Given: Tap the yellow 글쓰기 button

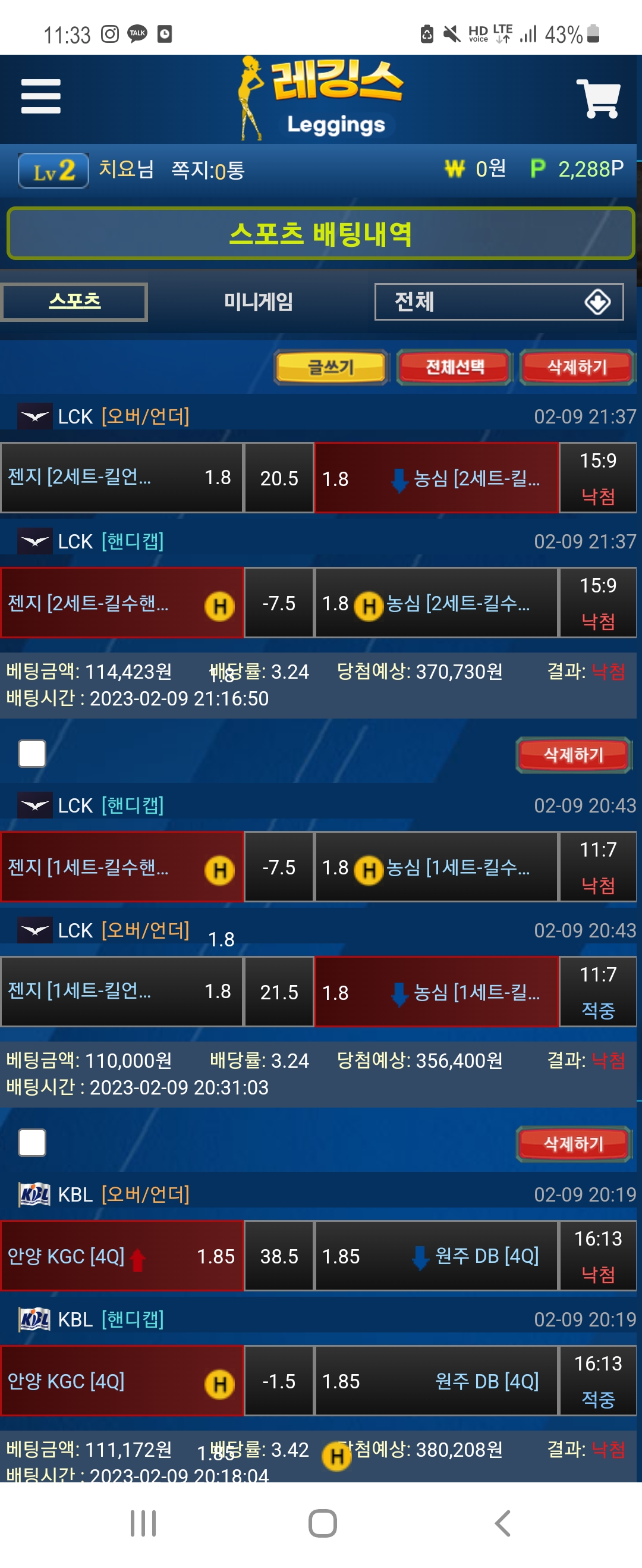Looking at the screenshot, I should (x=331, y=367).
